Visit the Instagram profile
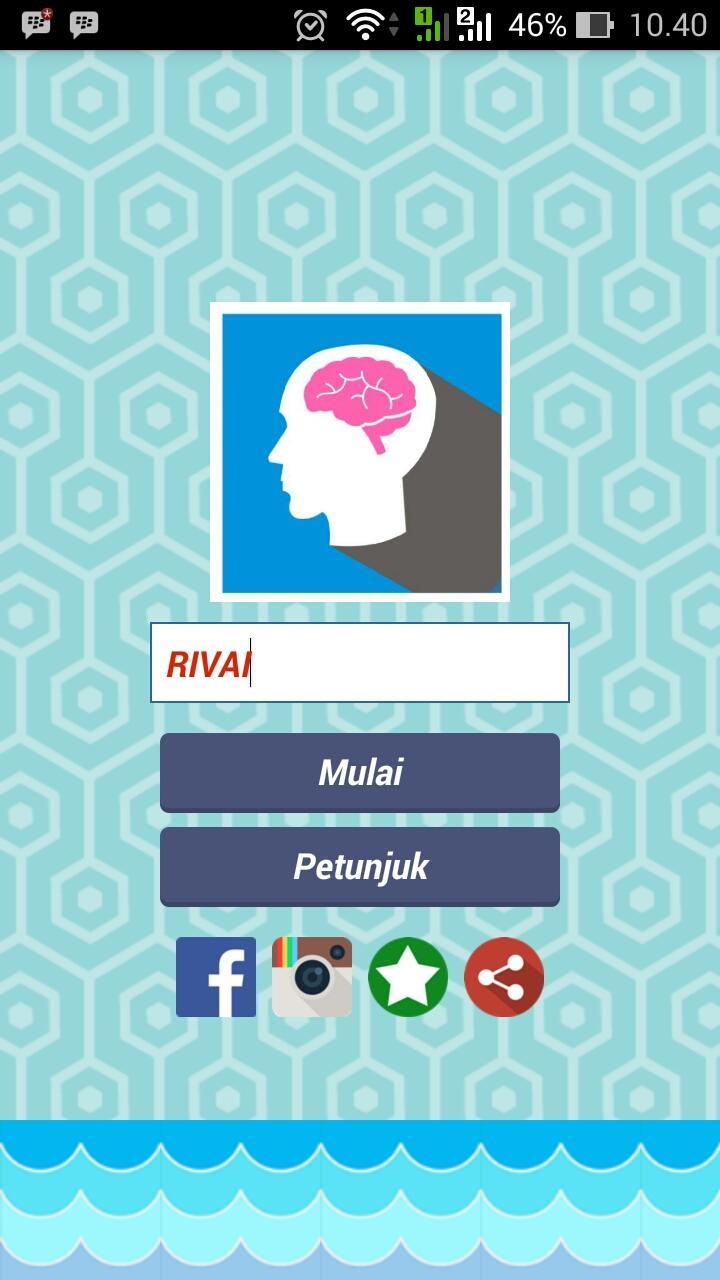The image size is (720, 1280). (x=312, y=977)
